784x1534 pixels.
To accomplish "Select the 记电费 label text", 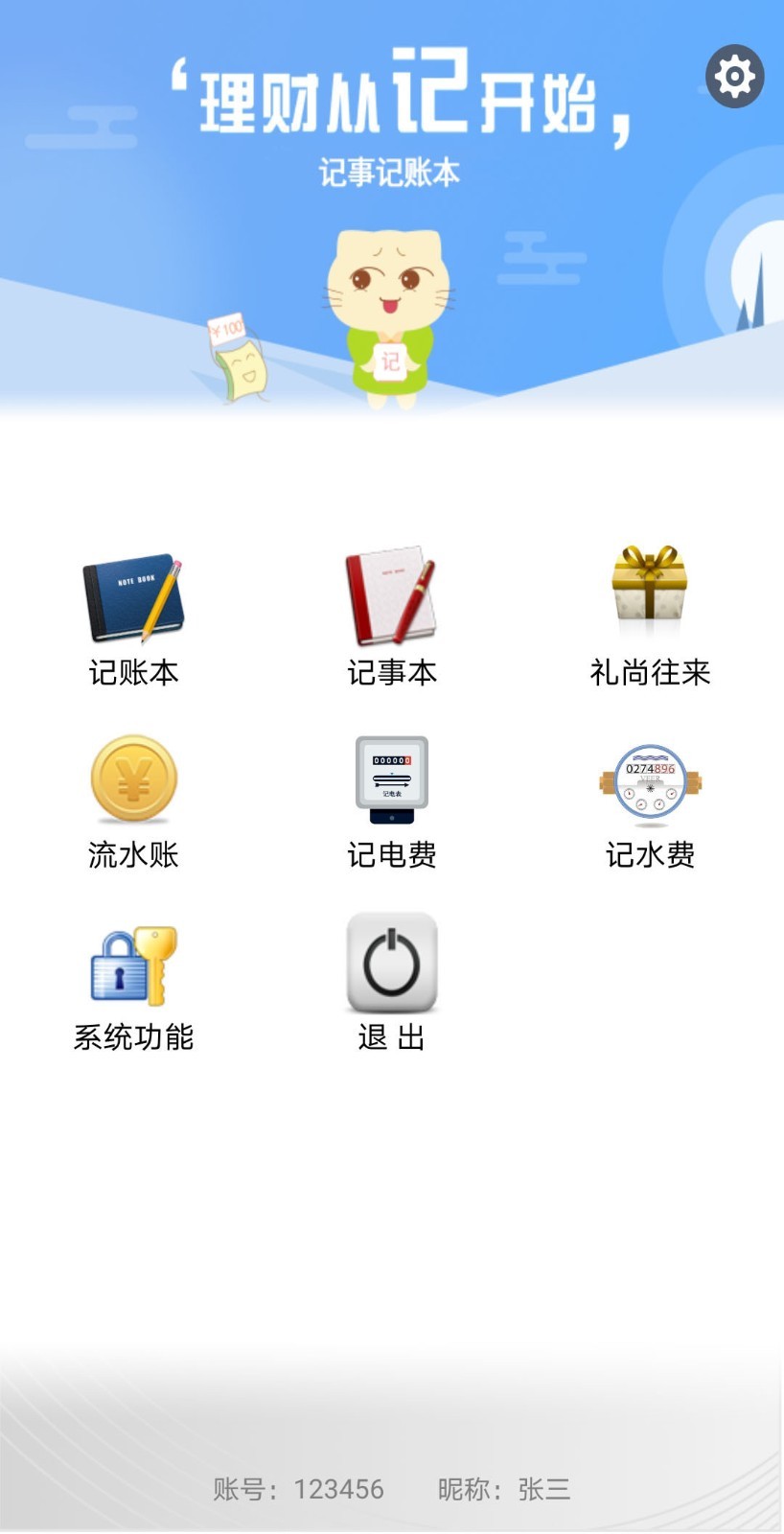I will (x=391, y=855).
